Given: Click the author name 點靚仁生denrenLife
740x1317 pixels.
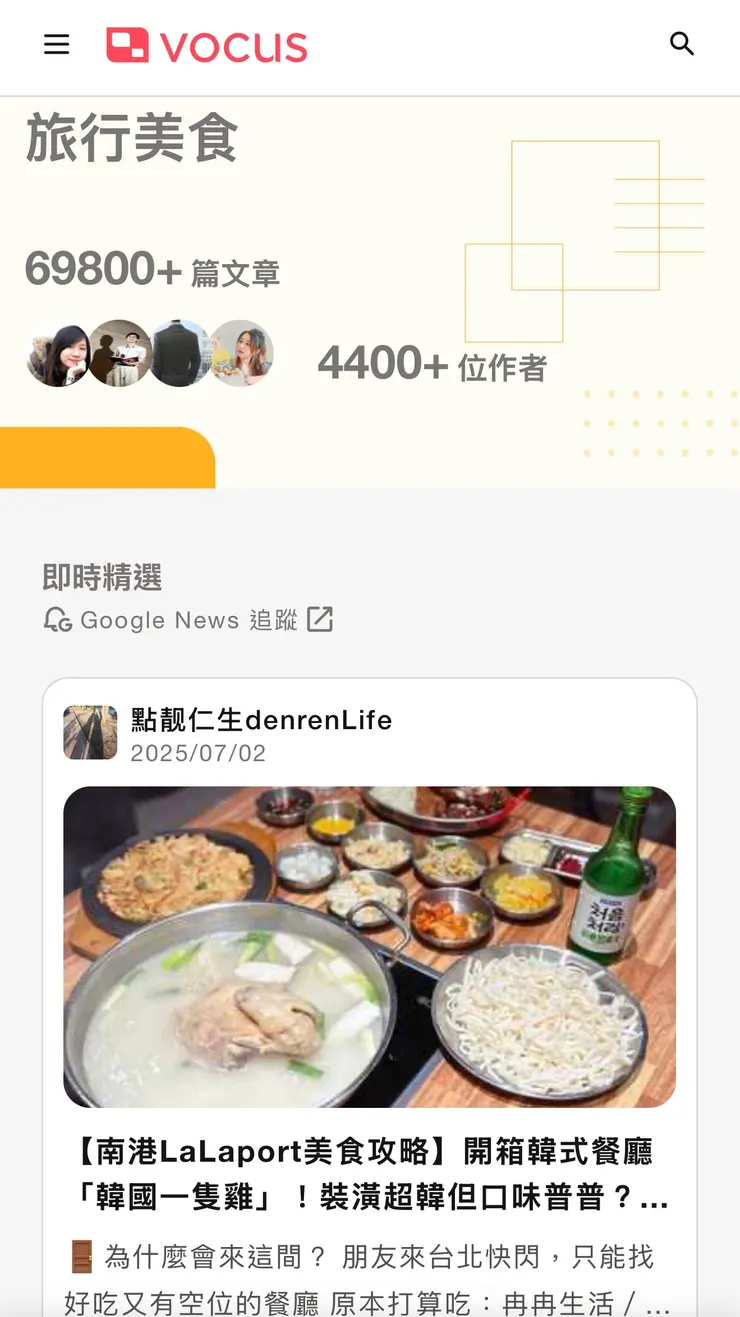Looking at the screenshot, I should tap(260, 720).
